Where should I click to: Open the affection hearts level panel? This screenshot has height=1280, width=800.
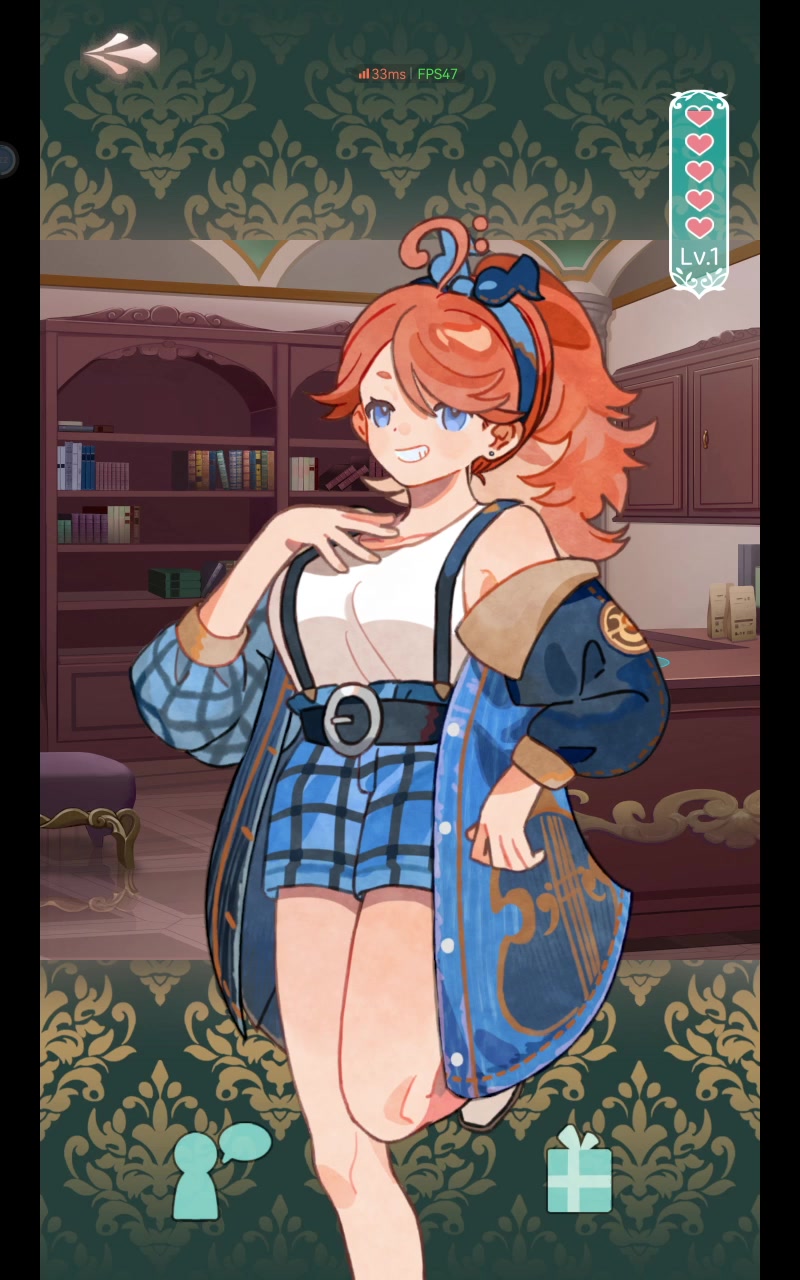pos(699,194)
